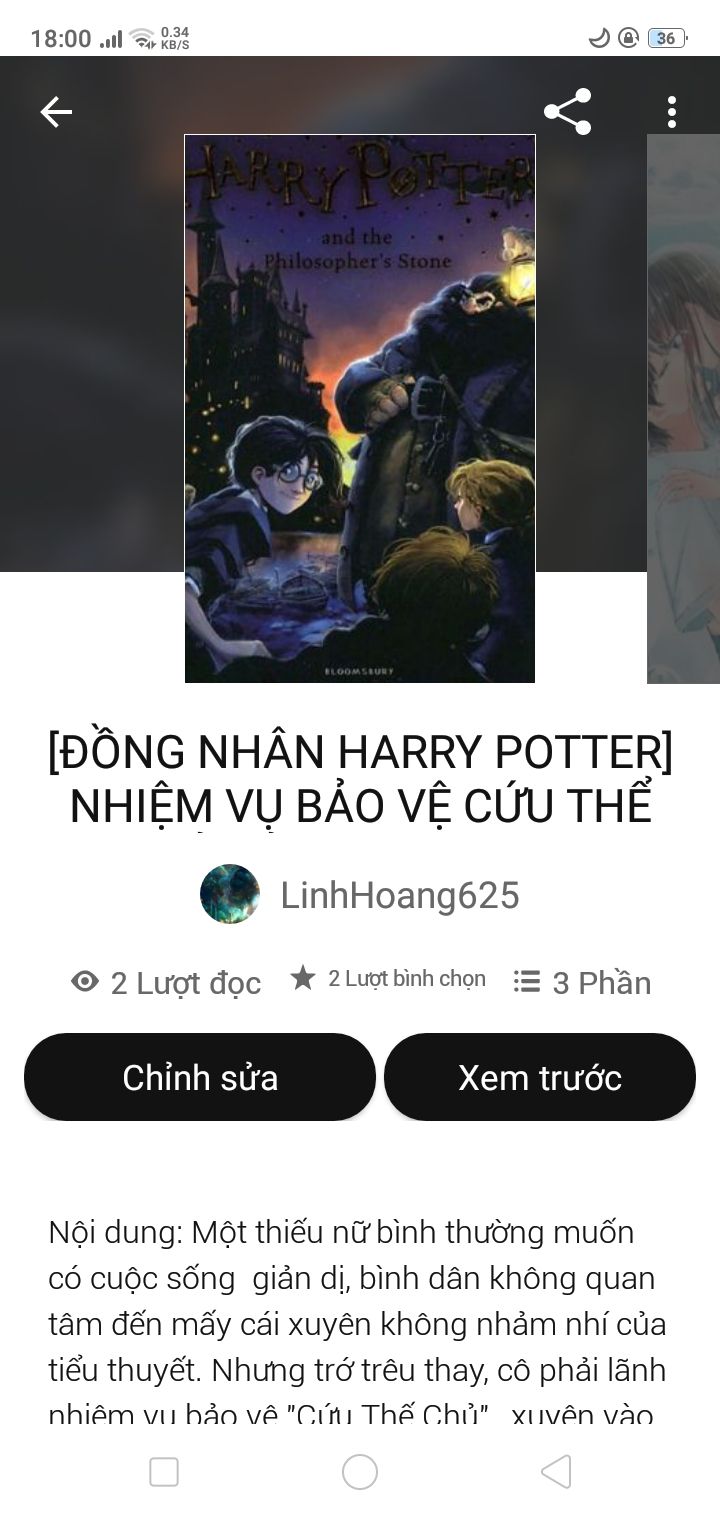The width and height of the screenshot is (720, 1520).
Task: Open the Harry Potter book cover
Action: click(360, 408)
